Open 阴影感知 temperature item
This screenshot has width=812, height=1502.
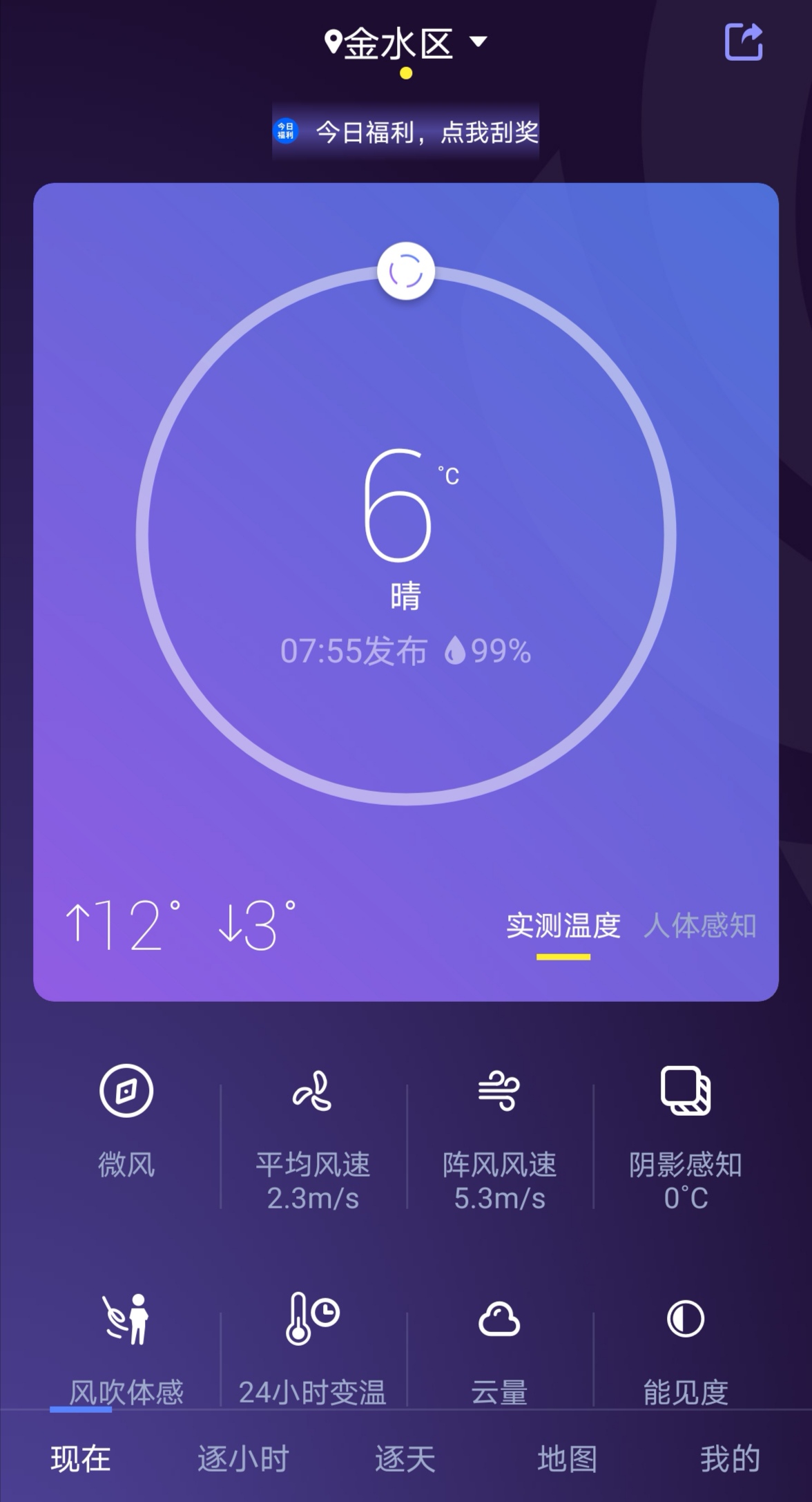pos(686,1139)
